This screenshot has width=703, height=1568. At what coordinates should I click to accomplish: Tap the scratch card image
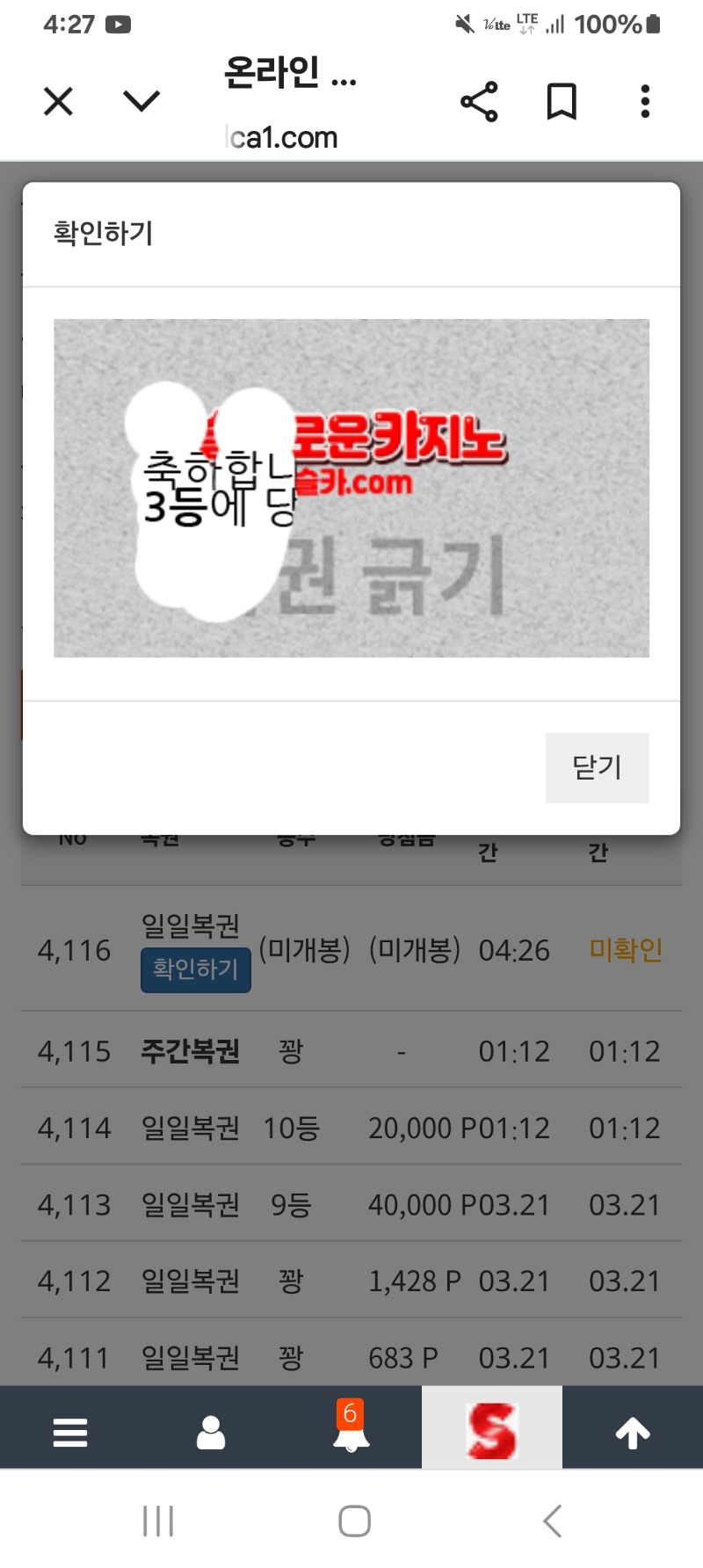point(351,488)
